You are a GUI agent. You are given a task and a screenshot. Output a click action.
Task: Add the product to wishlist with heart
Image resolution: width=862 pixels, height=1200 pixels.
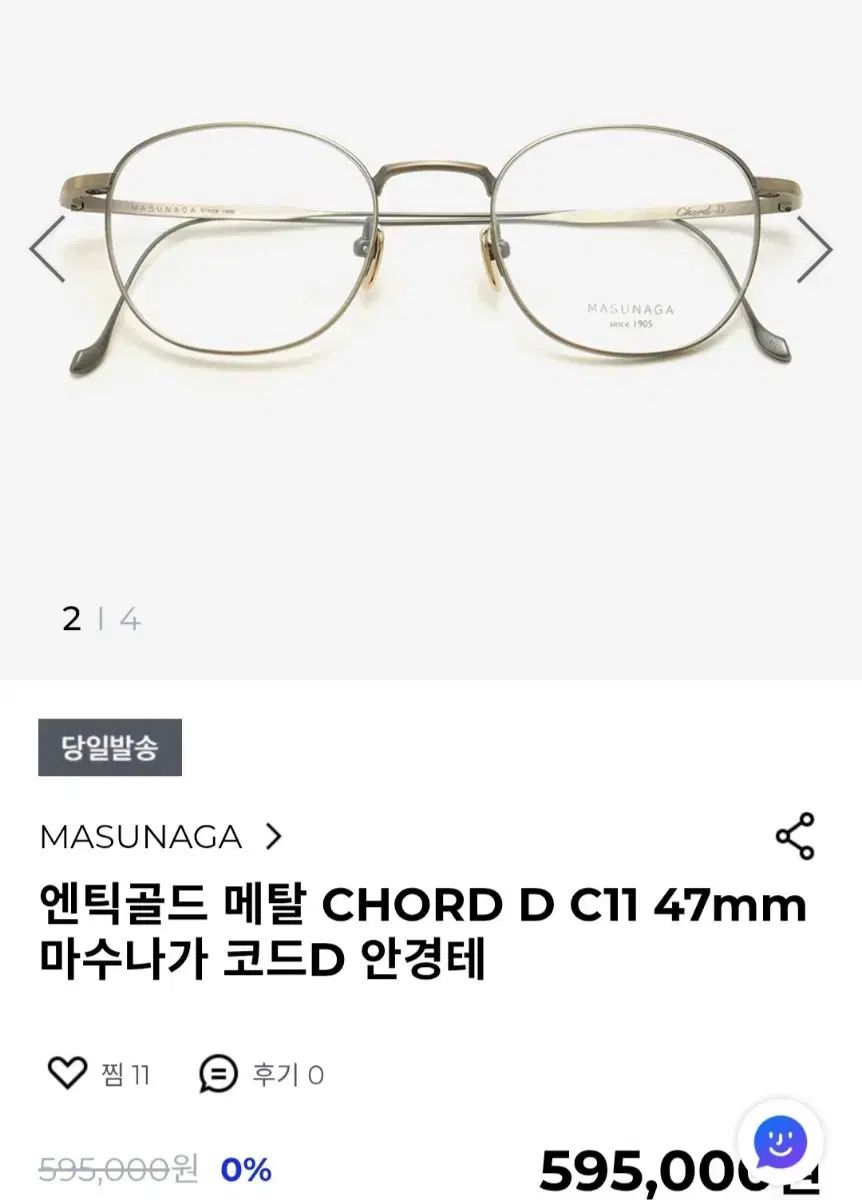click(68, 1074)
